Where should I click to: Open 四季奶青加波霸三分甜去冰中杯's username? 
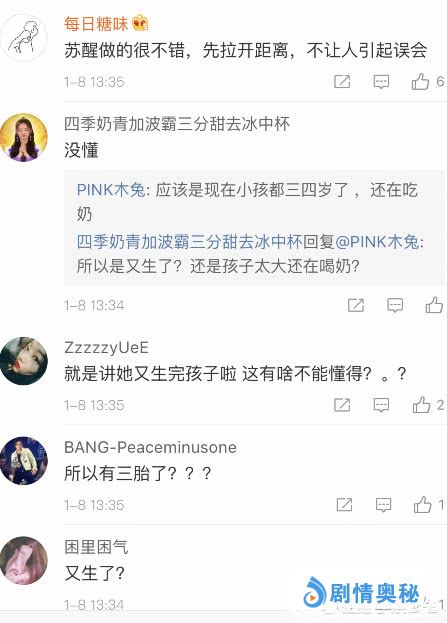[x=177, y=124]
